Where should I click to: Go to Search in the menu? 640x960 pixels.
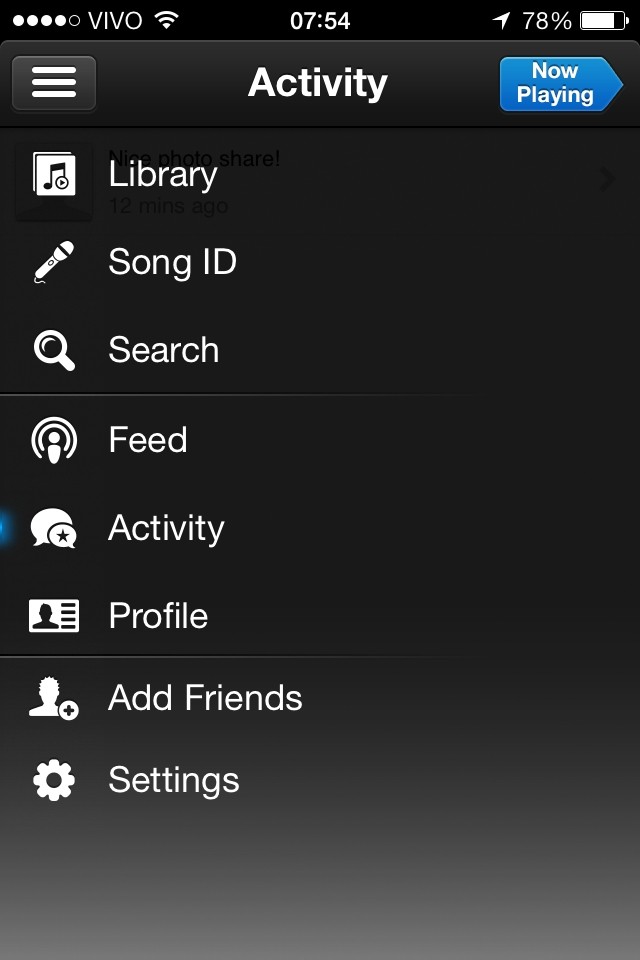pos(162,350)
